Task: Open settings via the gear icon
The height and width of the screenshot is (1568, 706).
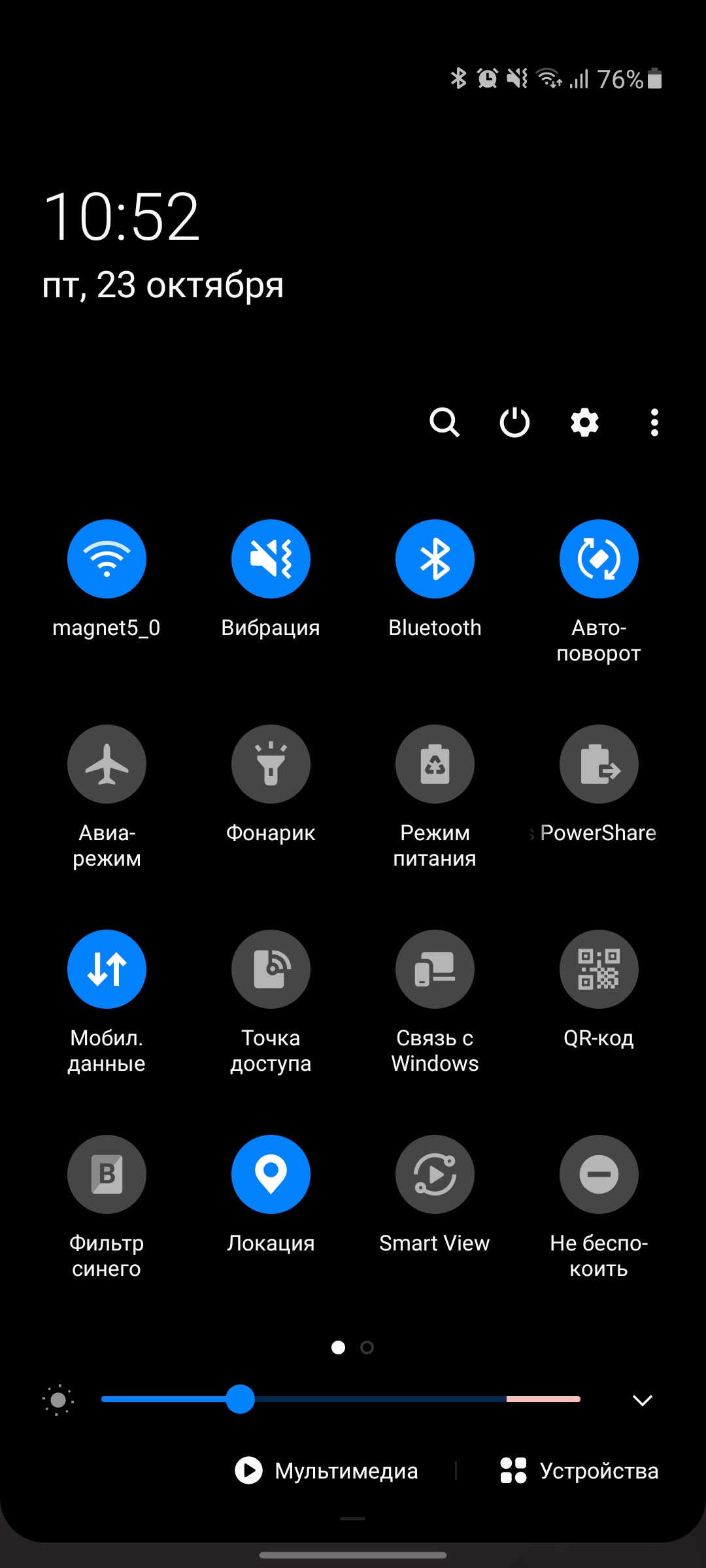Action: (584, 423)
